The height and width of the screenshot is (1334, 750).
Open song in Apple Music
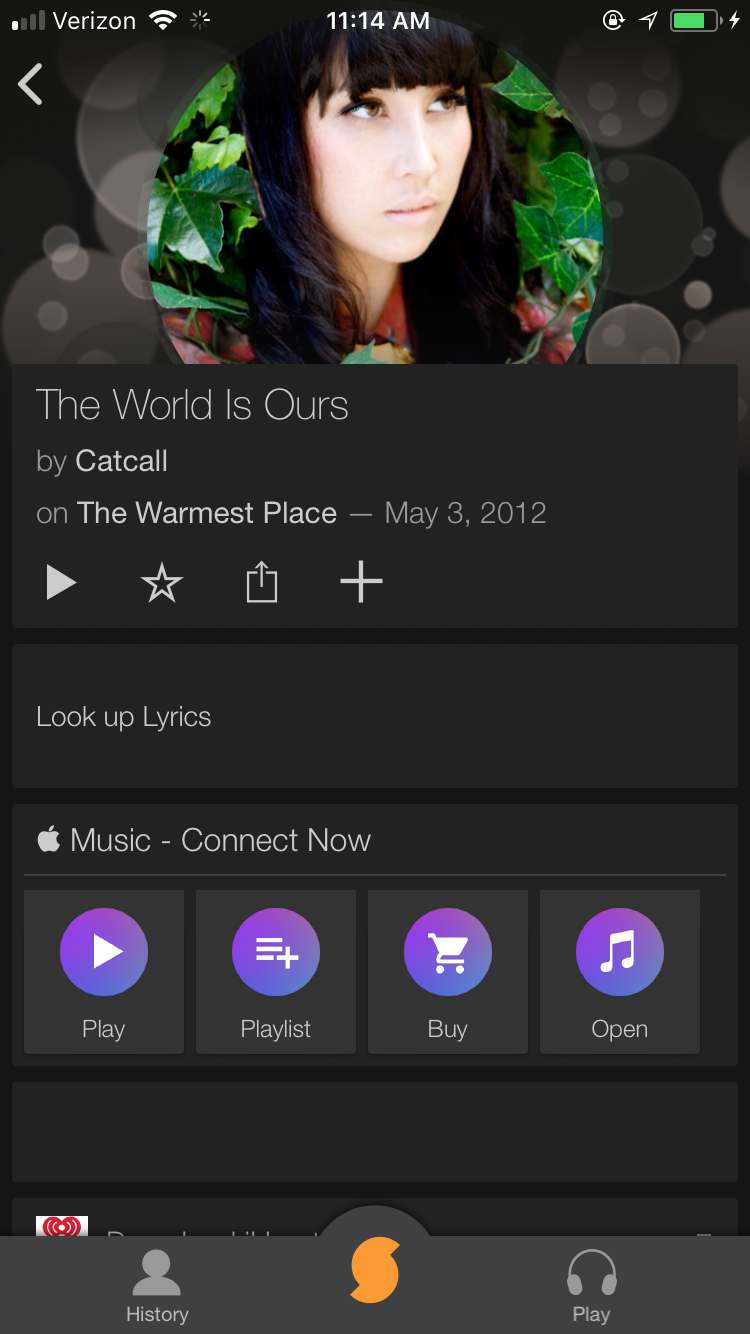(x=620, y=970)
